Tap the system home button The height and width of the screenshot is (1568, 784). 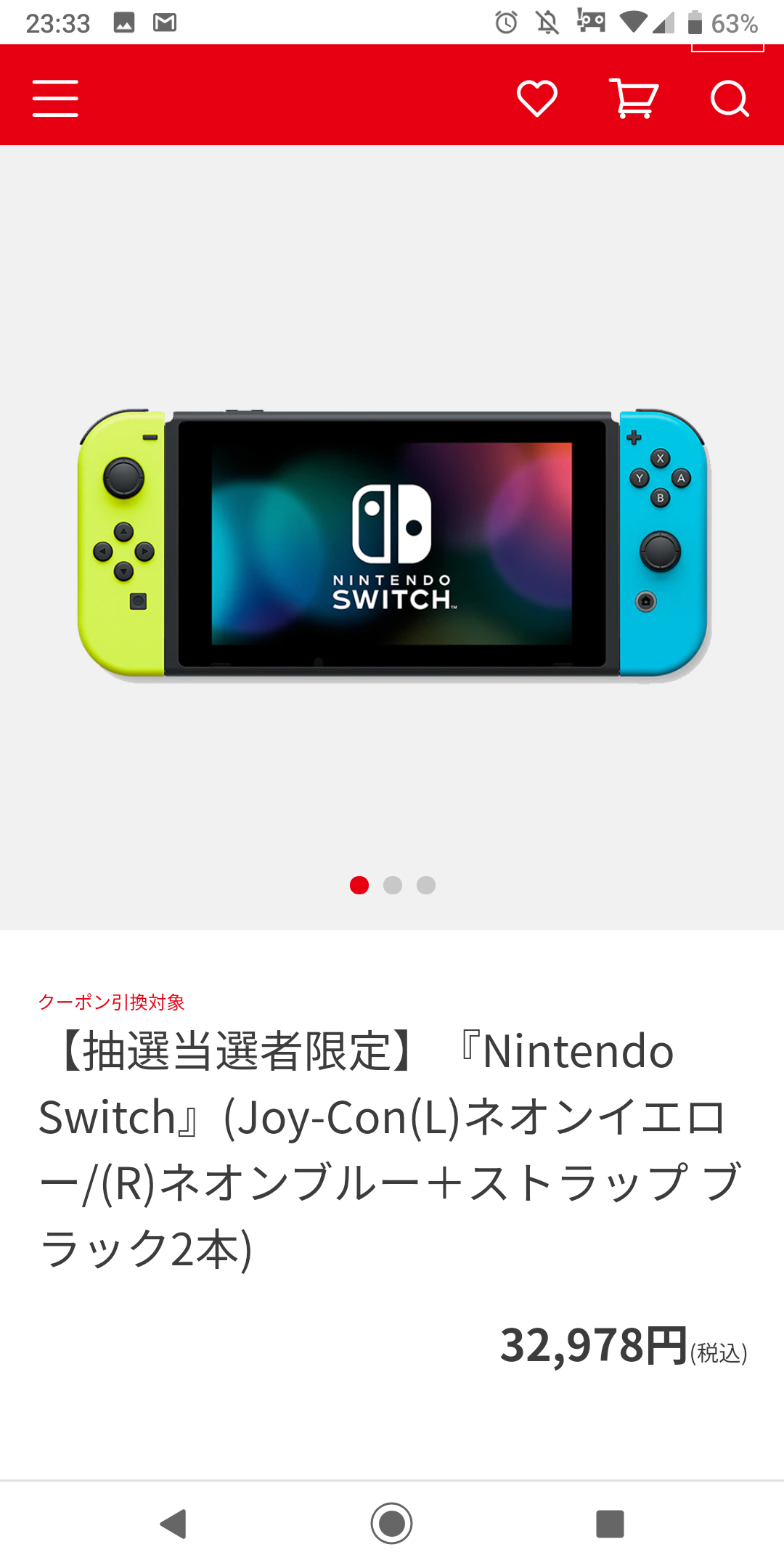coord(392,1524)
